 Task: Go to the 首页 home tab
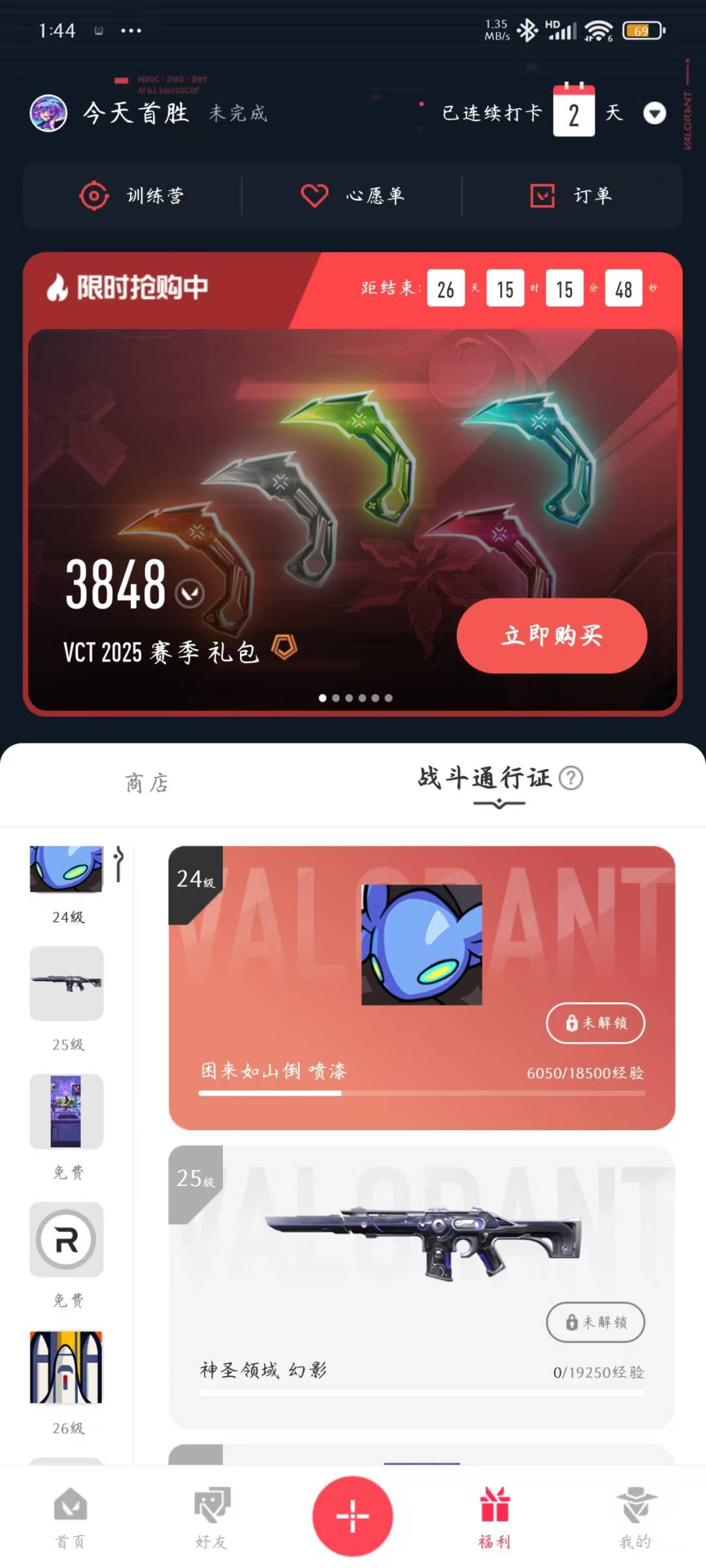pos(70,1517)
